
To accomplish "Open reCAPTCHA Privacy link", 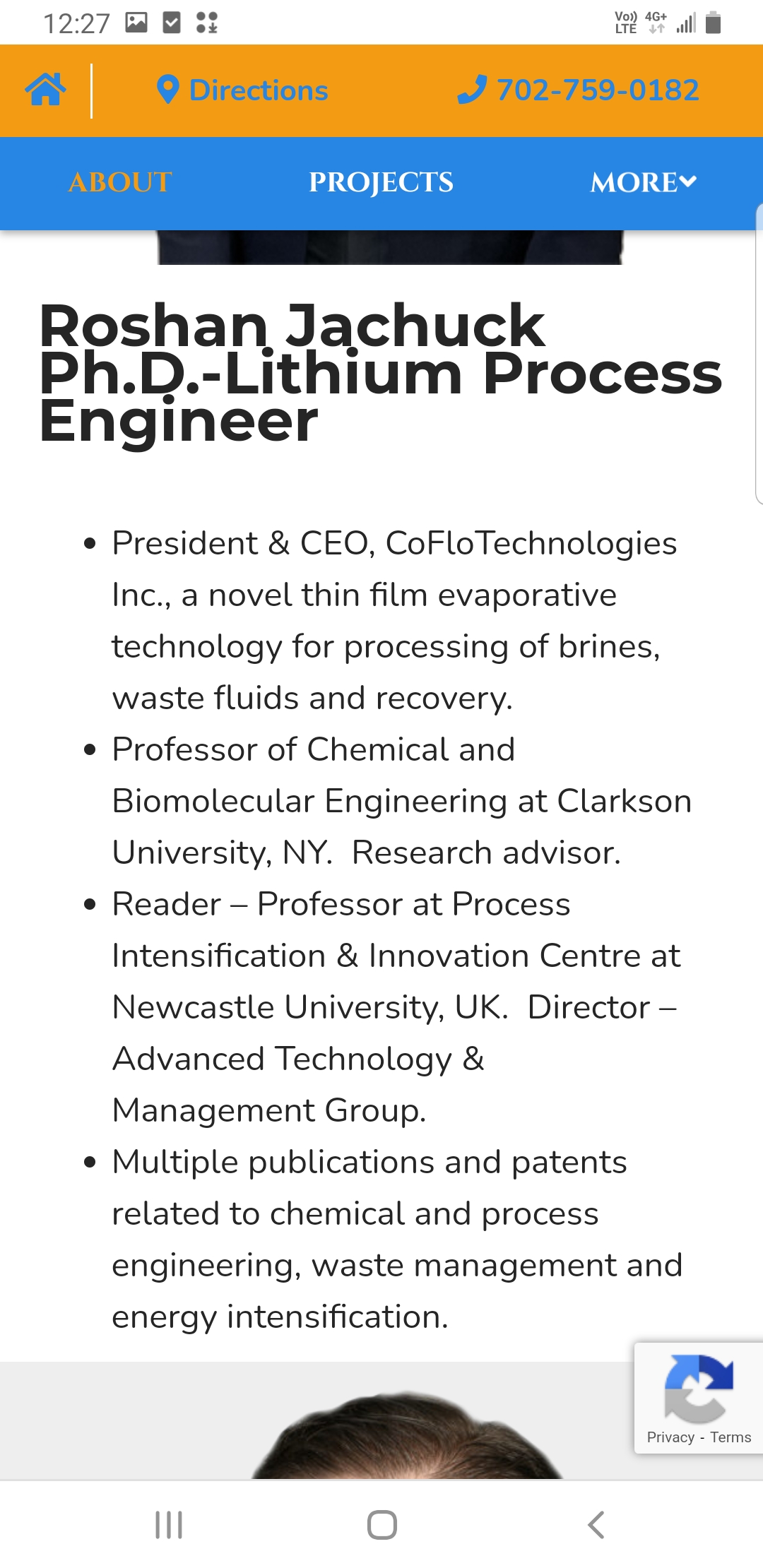I will (670, 1437).
